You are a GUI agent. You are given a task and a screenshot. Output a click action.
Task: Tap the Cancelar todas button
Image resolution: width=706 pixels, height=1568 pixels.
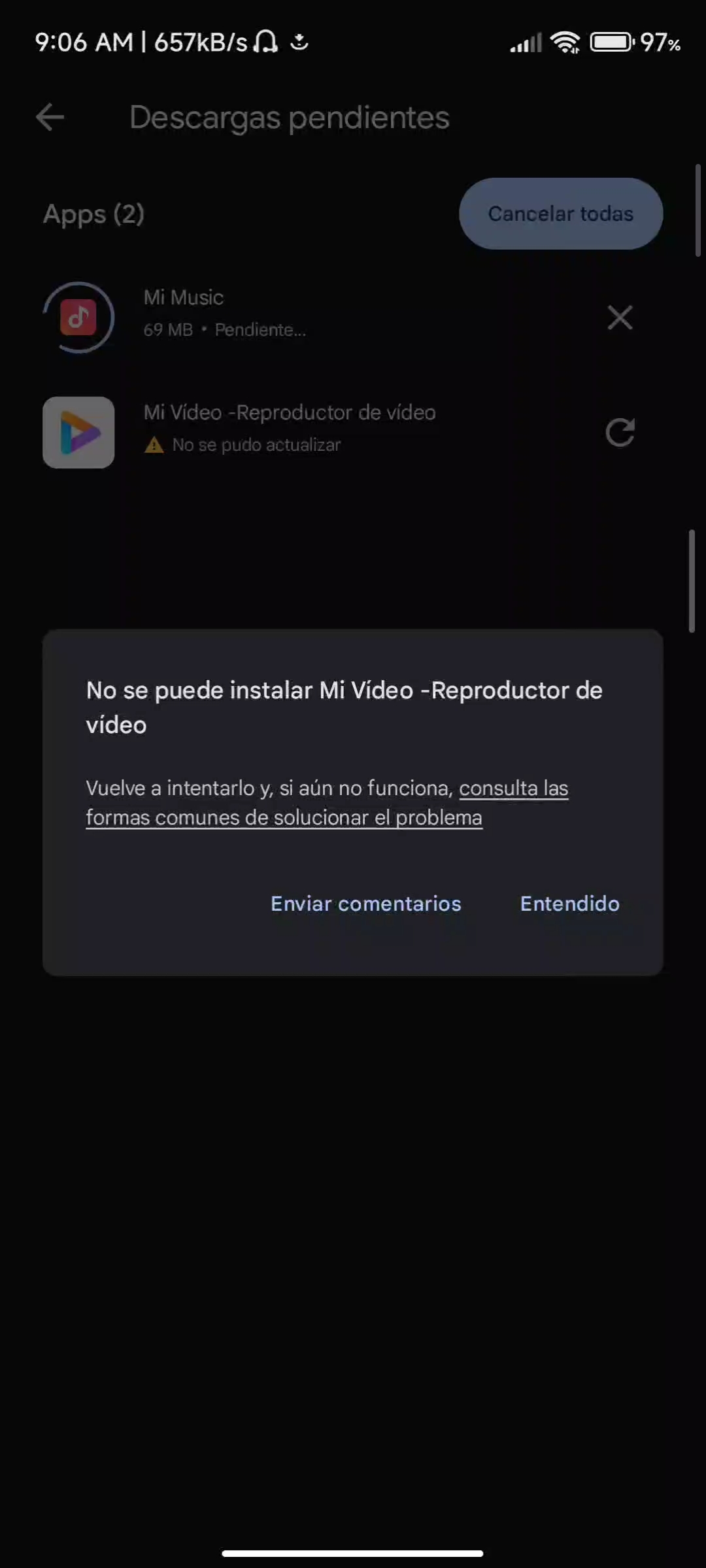pyautogui.click(x=561, y=214)
